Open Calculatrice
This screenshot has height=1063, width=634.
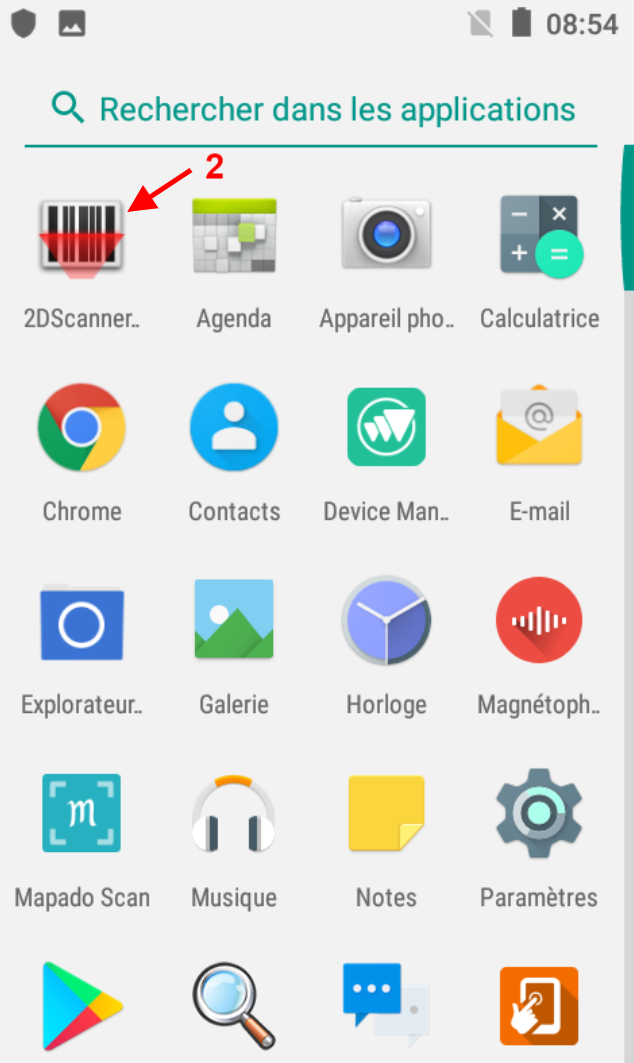(539, 235)
